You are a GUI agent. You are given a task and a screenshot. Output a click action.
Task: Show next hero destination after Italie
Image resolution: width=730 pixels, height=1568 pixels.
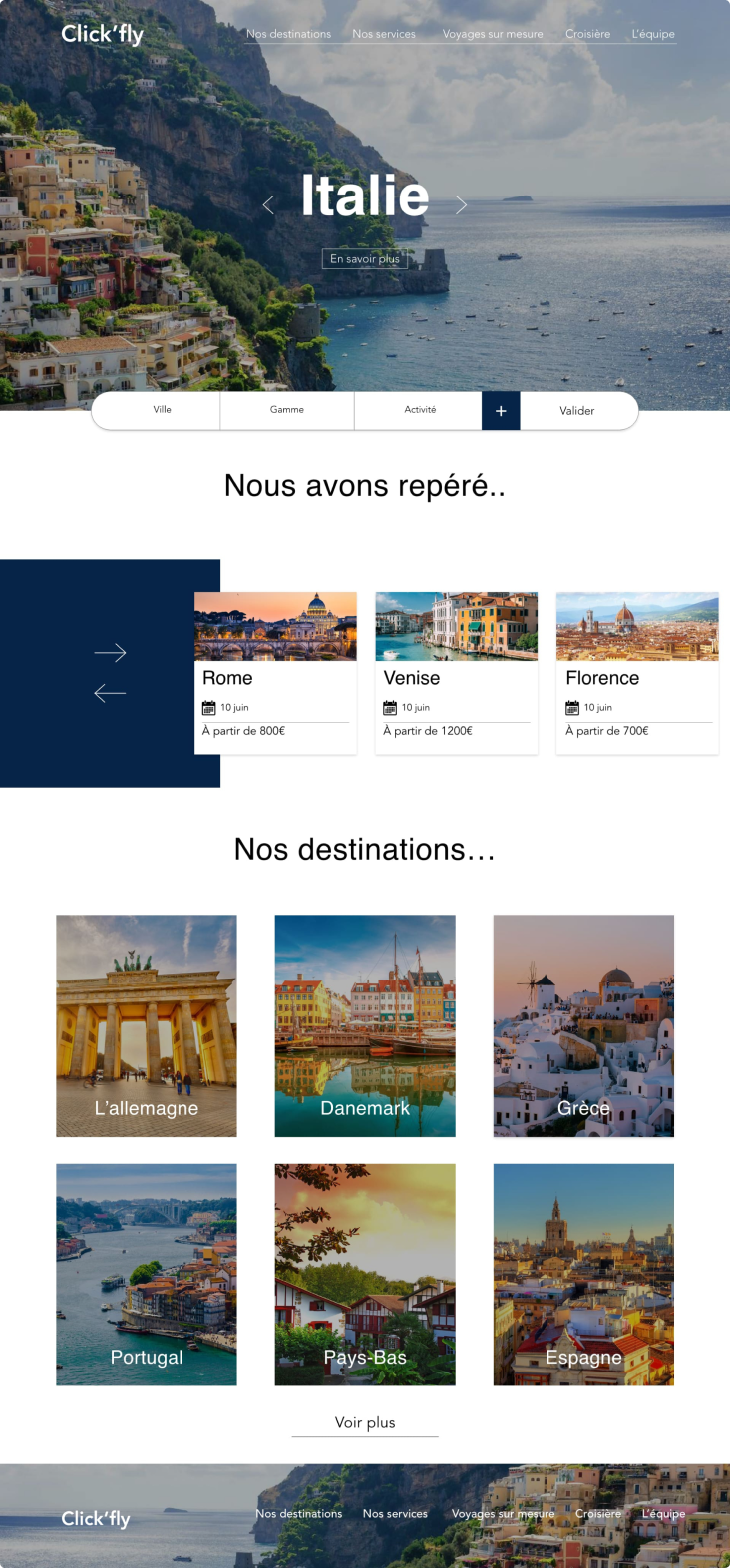[x=461, y=204]
